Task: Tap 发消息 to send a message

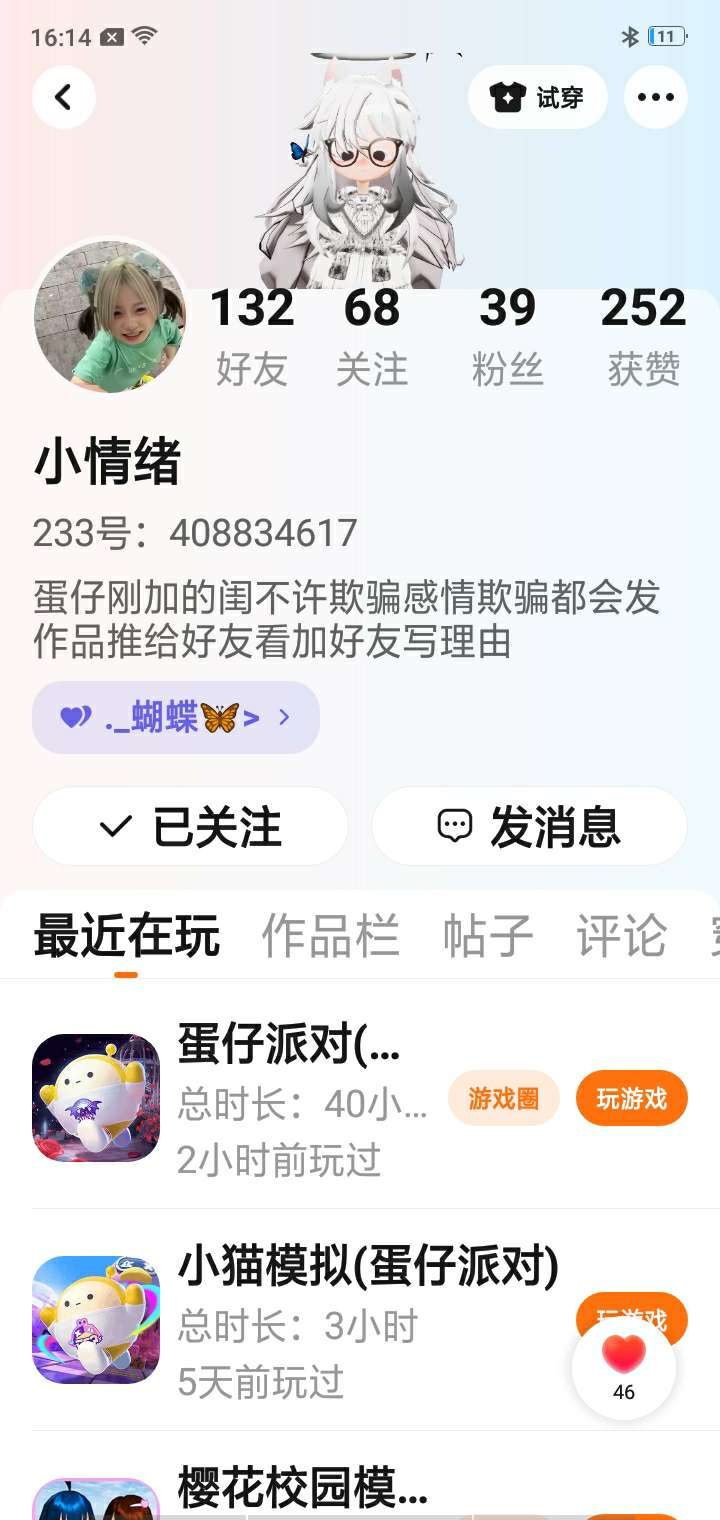Action: 529,826
